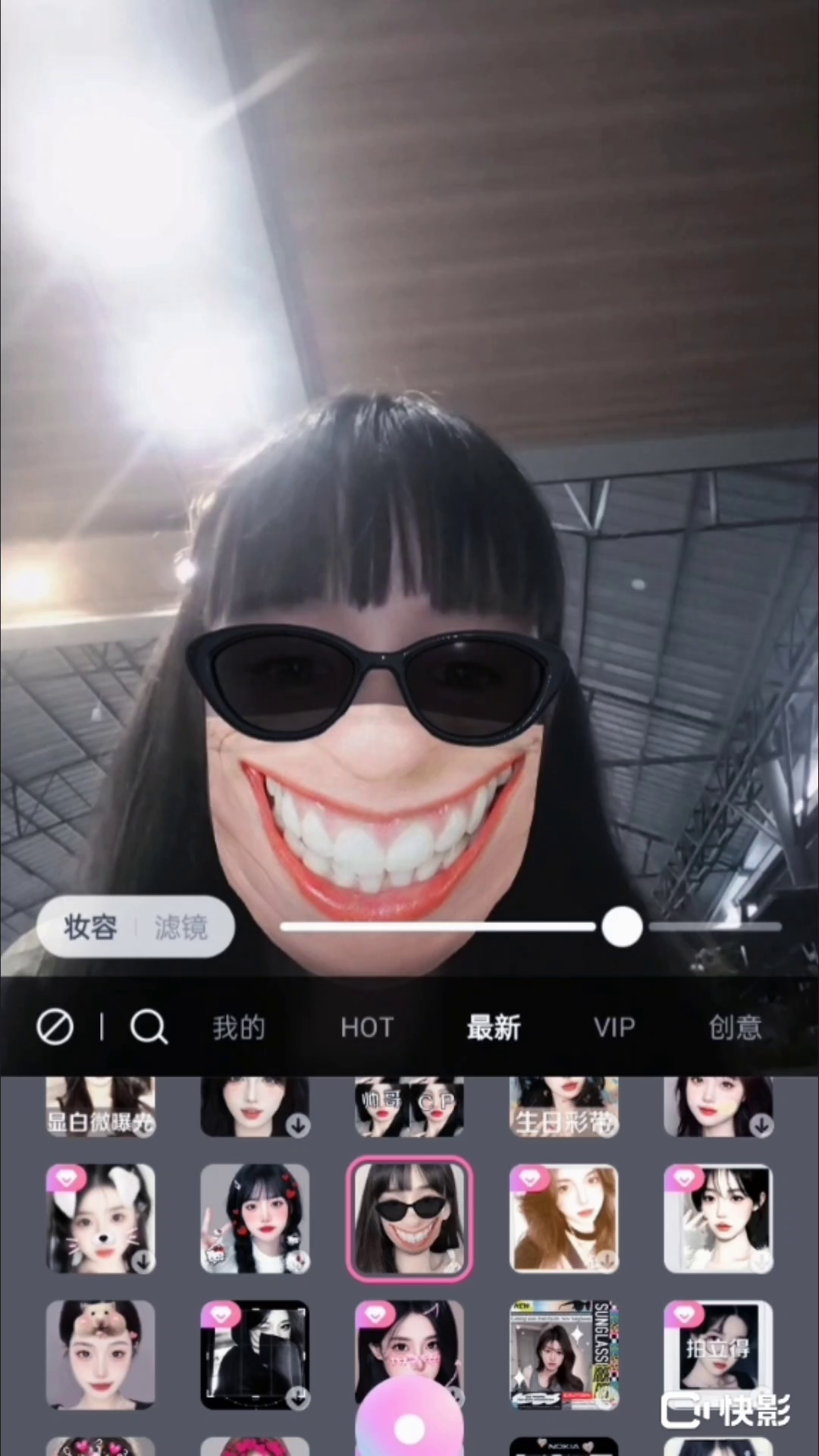The height and width of the screenshot is (1456, 819).
Task: Tap the no-effect clear icon
Action: coord(55,1028)
